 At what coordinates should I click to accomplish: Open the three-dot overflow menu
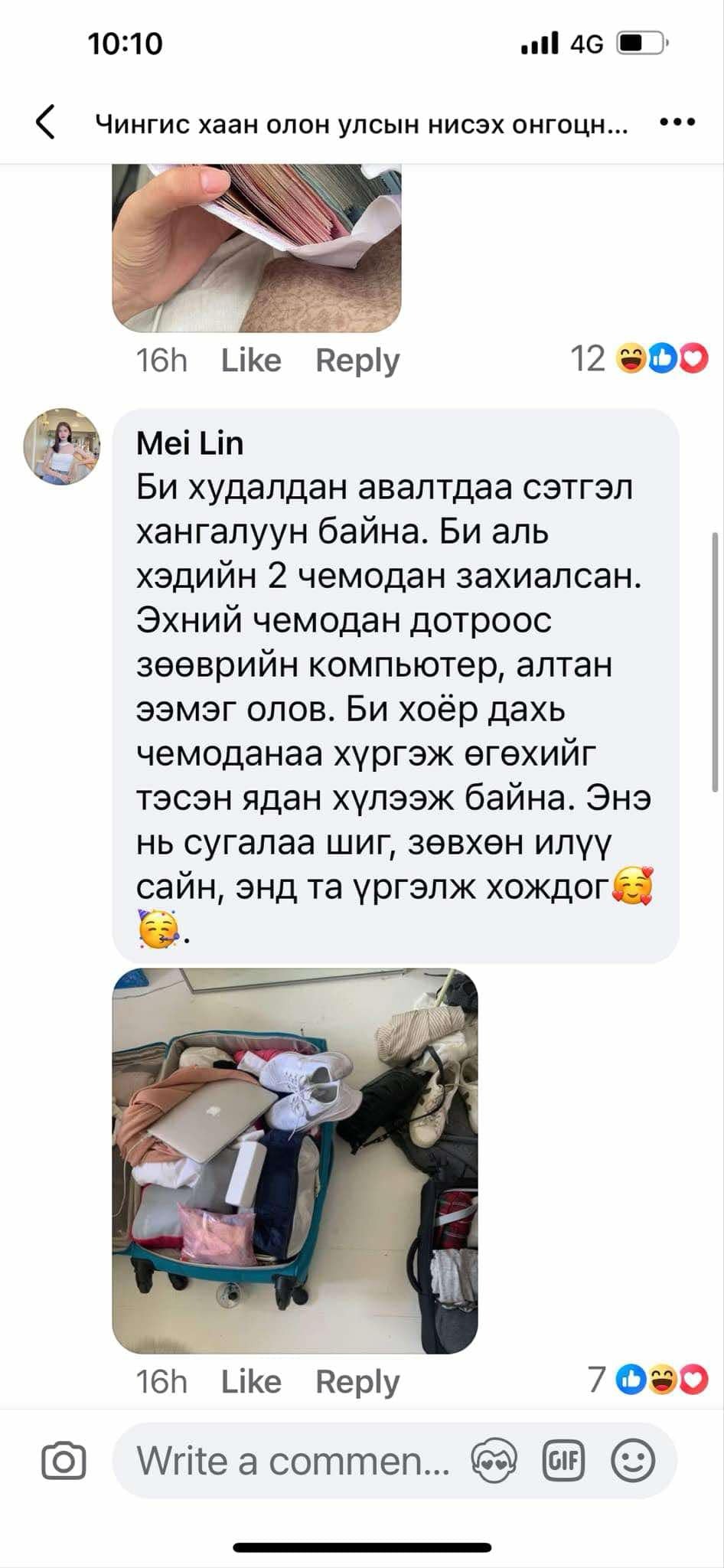(677, 122)
